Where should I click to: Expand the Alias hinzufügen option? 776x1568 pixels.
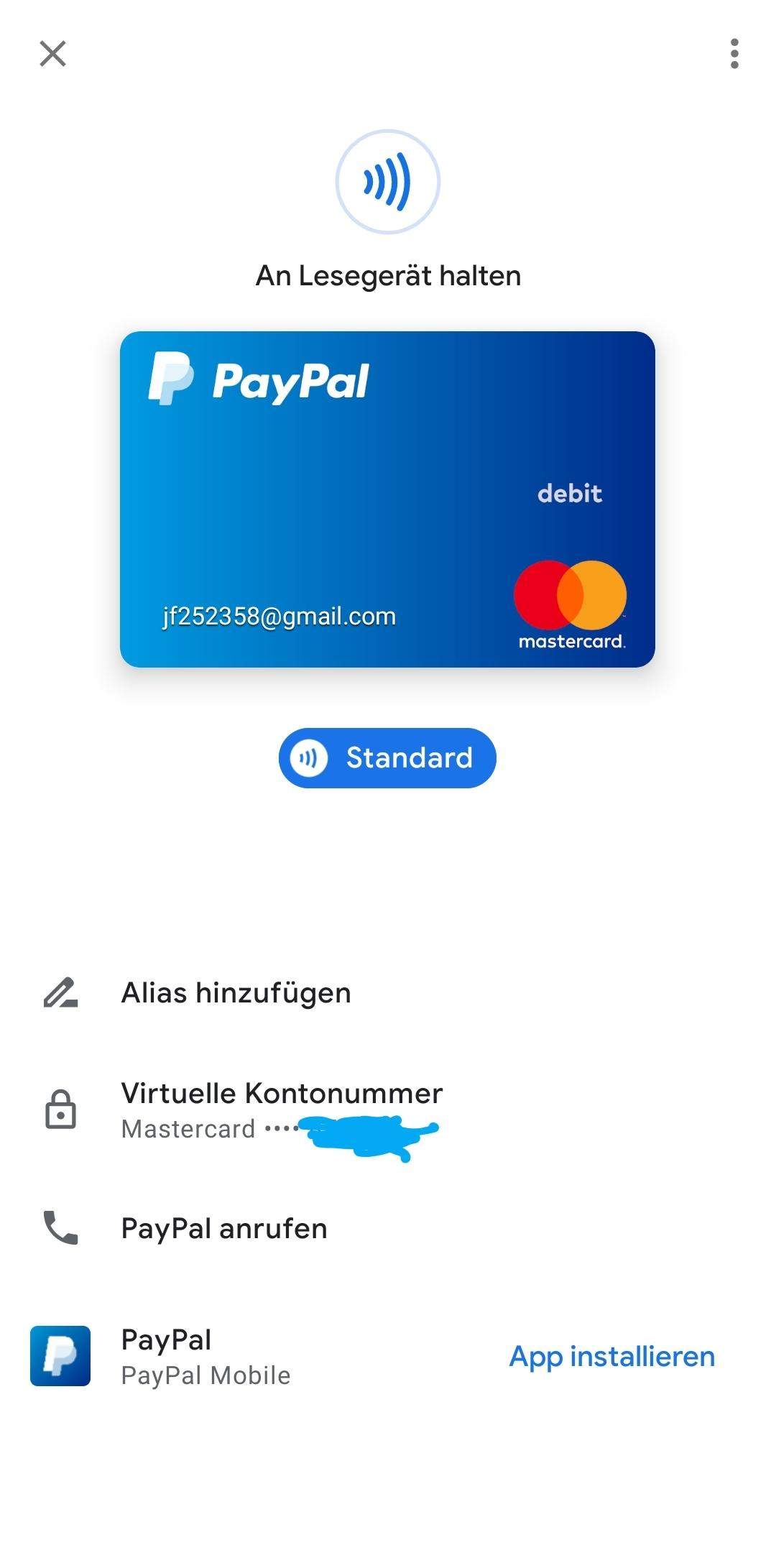click(236, 992)
